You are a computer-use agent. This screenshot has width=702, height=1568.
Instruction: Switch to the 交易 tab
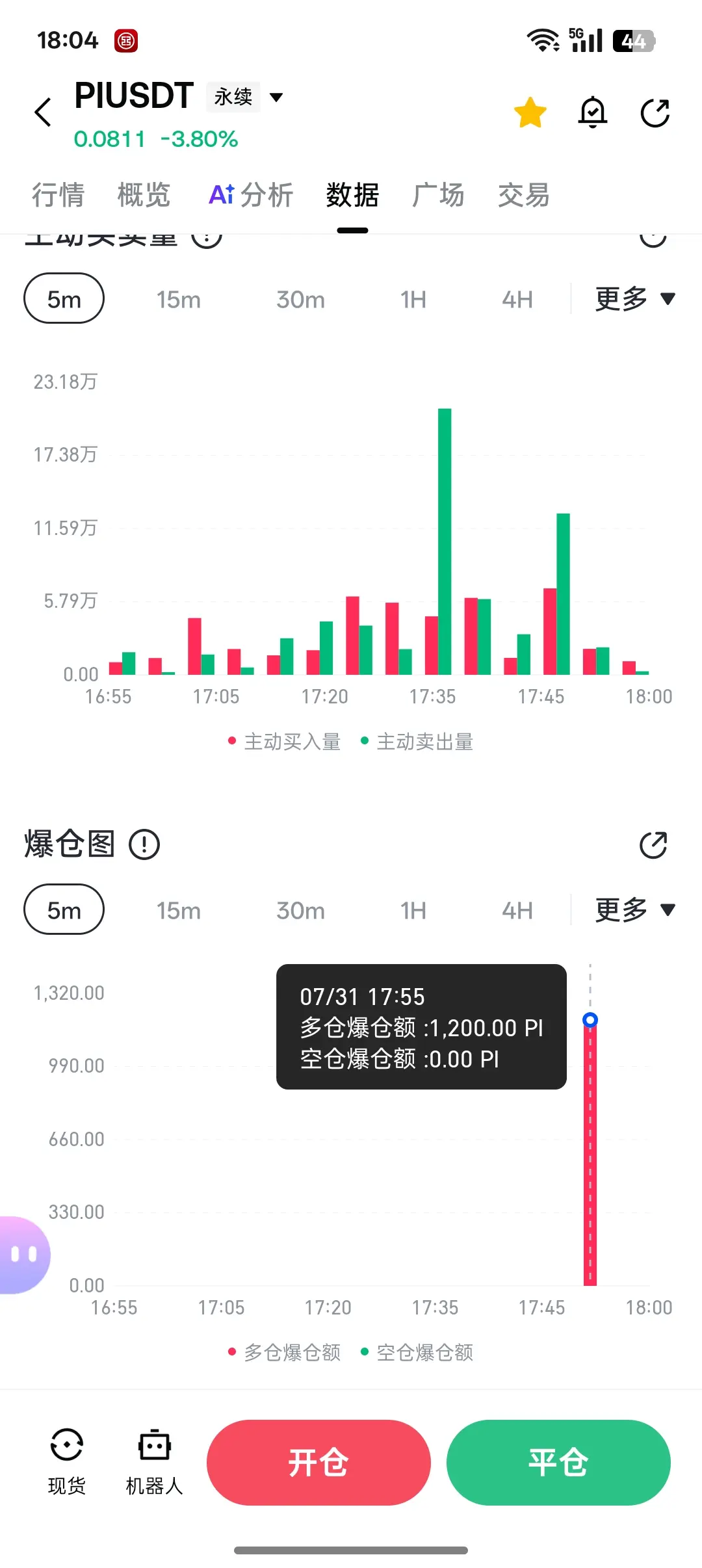(524, 195)
